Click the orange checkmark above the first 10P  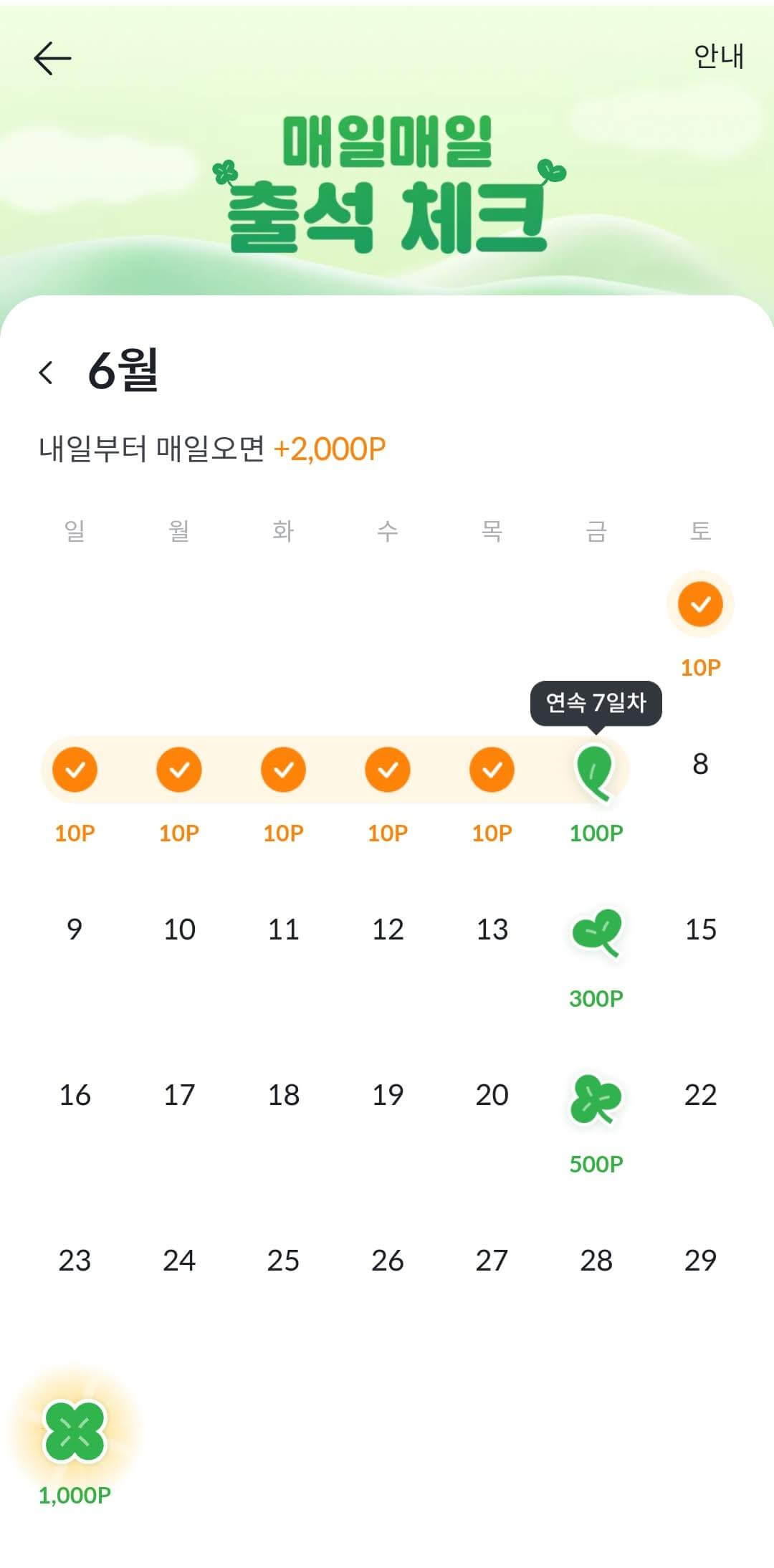[x=75, y=770]
